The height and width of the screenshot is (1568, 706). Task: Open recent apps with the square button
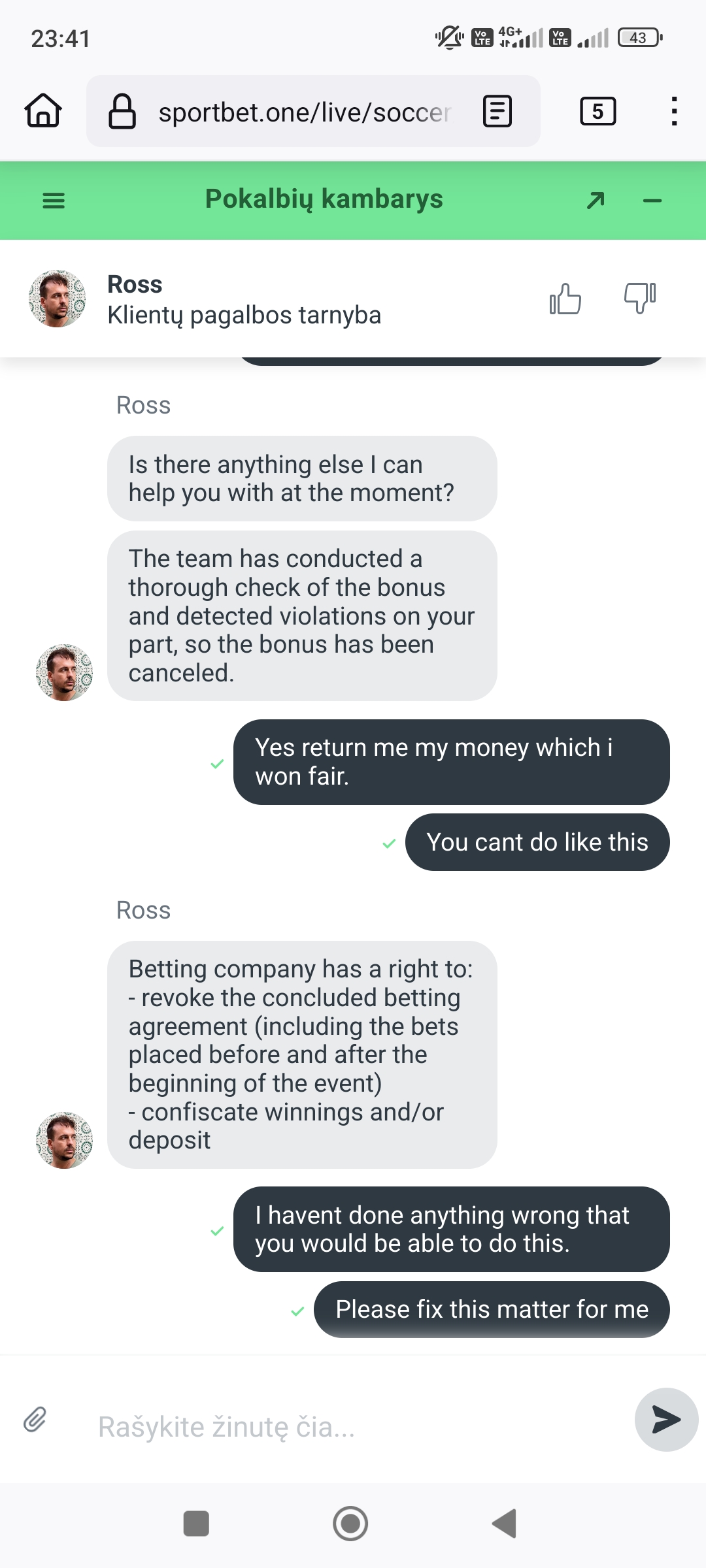196,1524
